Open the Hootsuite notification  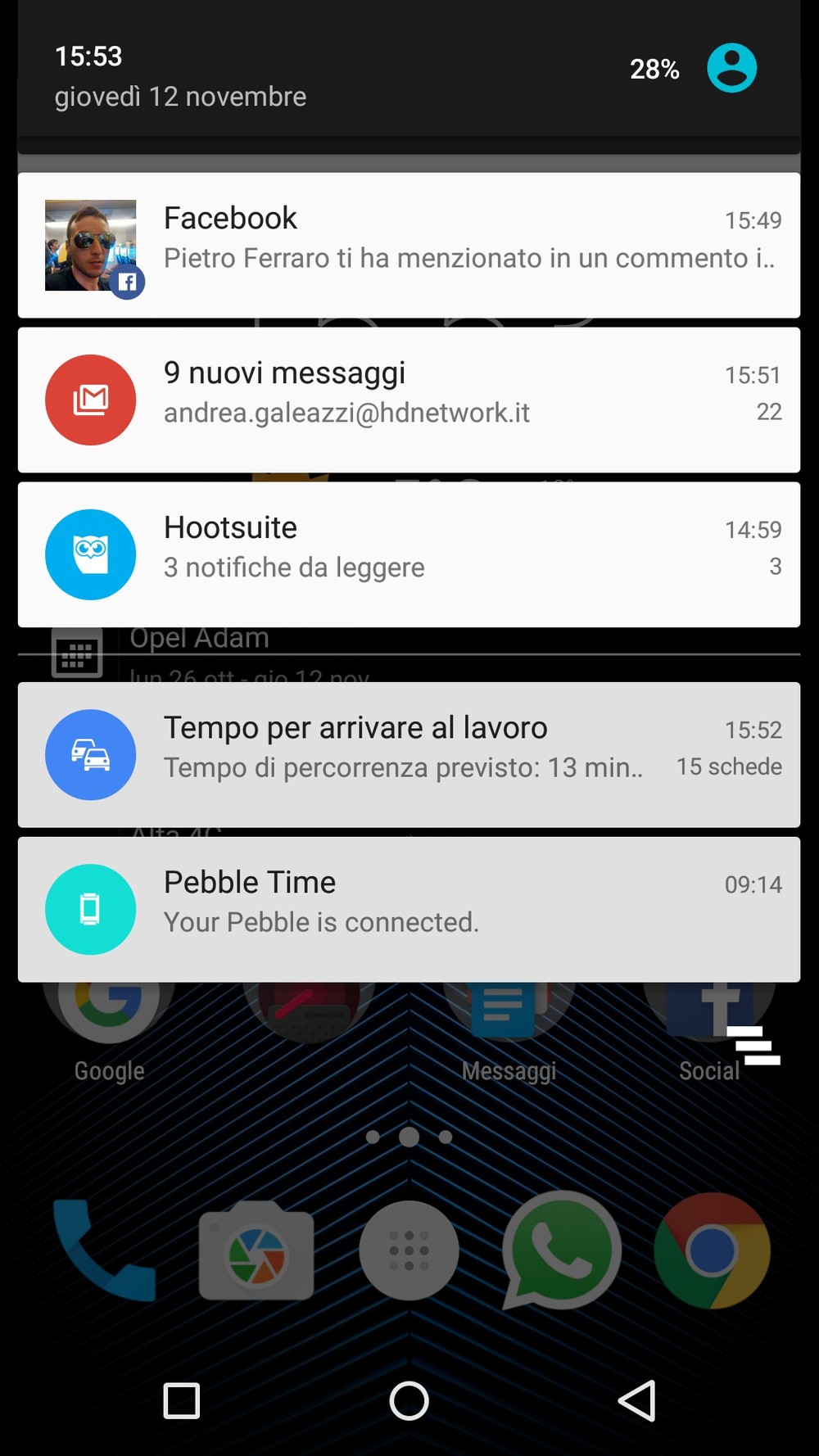(x=409, y=554)
